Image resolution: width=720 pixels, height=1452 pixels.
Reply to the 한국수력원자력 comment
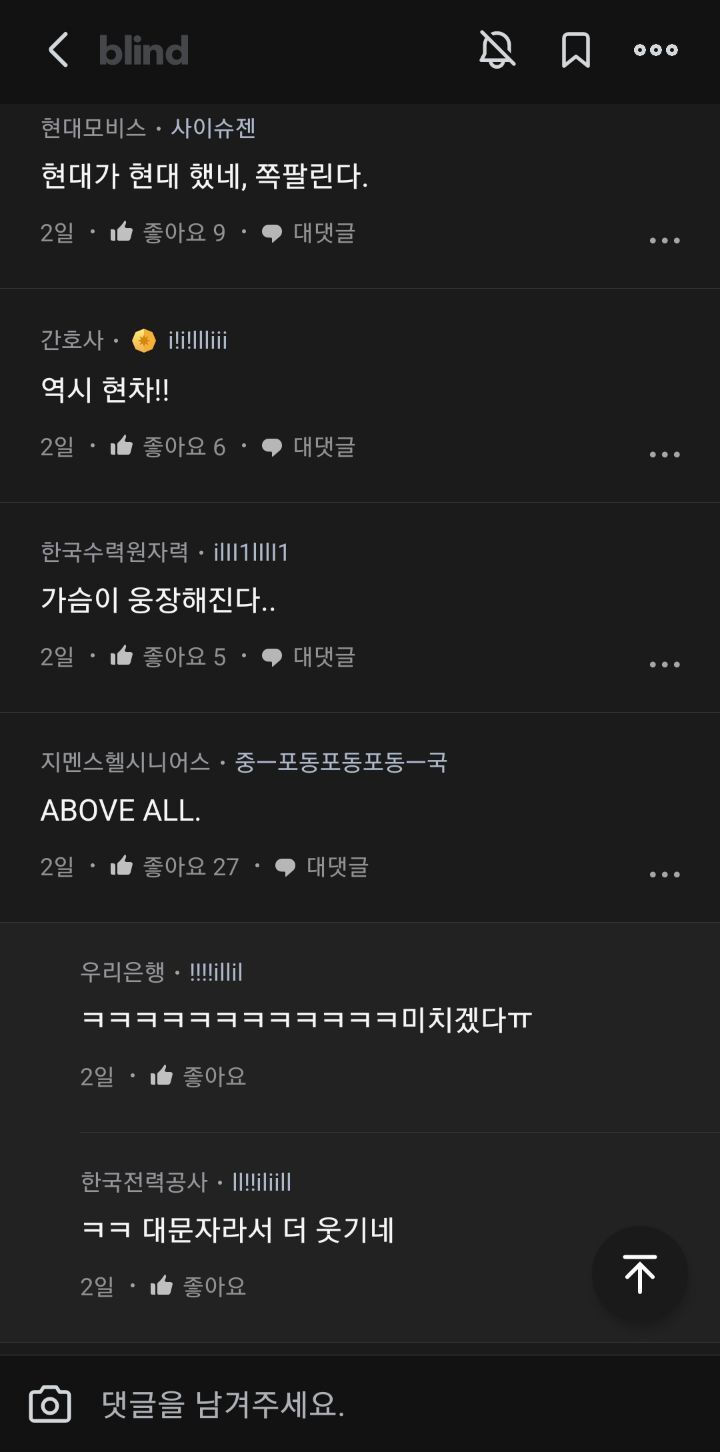pos(308,657)
